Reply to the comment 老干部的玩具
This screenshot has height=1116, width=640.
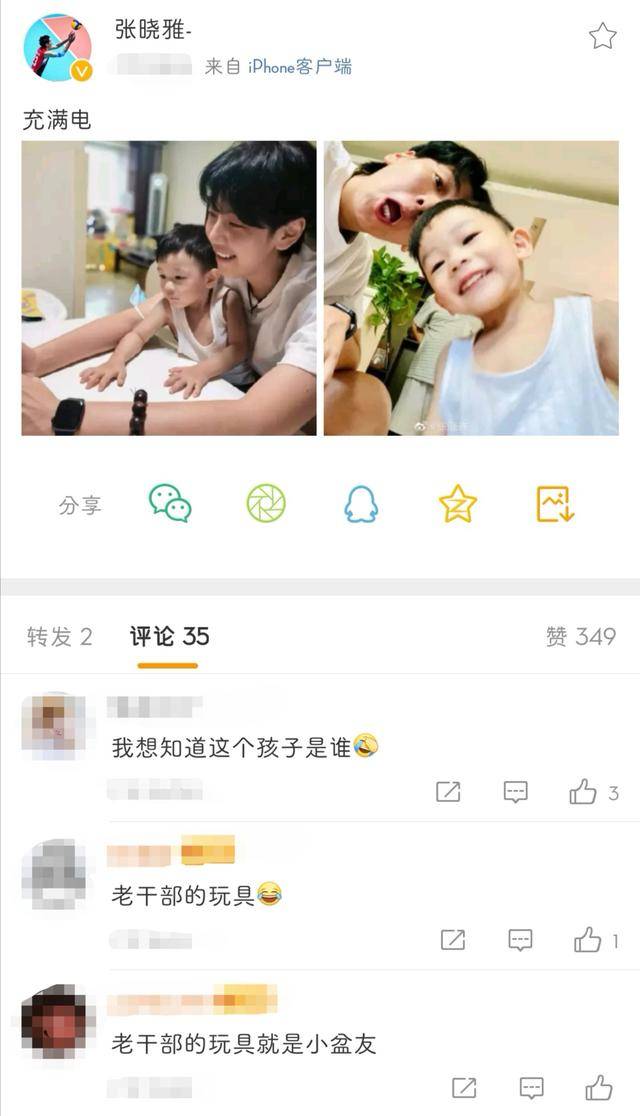520,940
